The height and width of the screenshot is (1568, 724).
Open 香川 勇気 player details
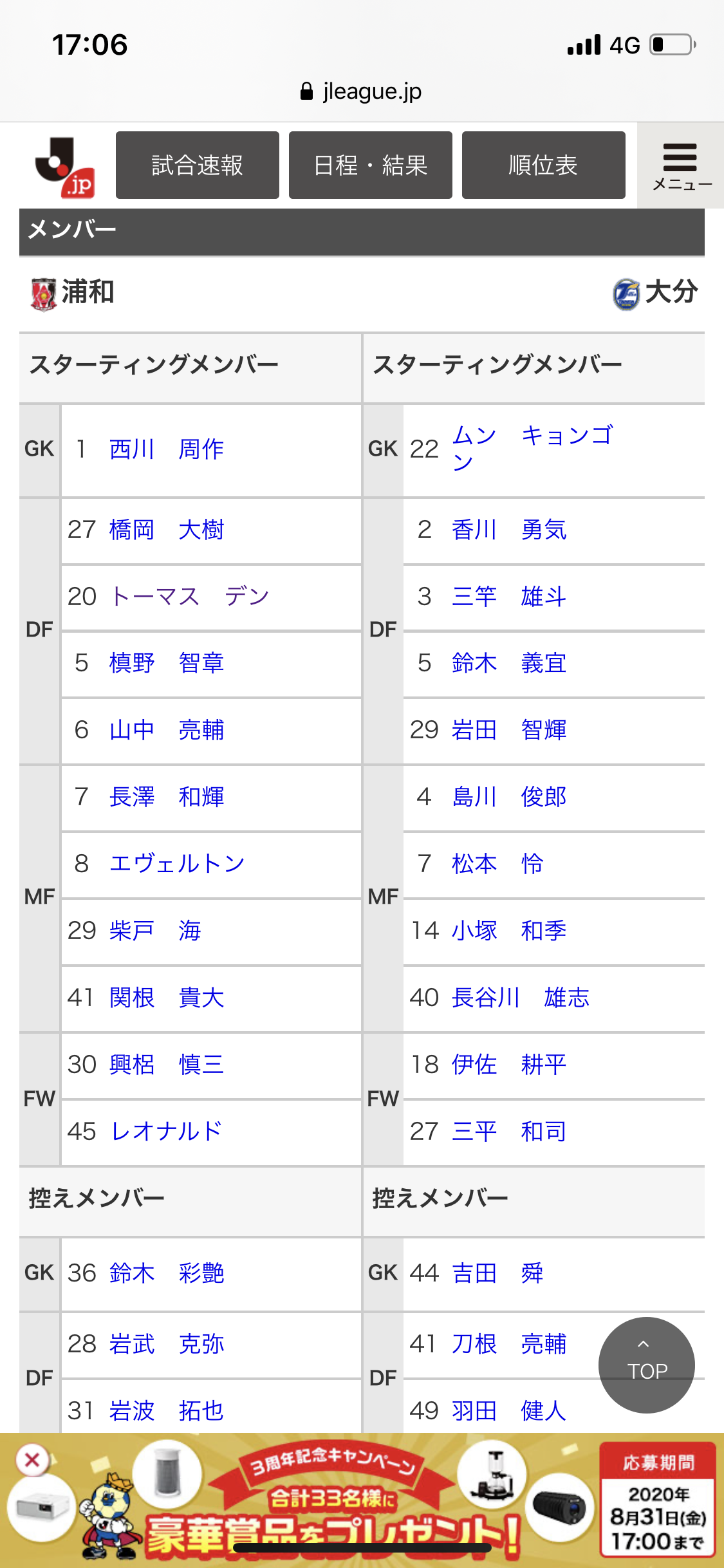pyautogui.click(x=509, y=530)
